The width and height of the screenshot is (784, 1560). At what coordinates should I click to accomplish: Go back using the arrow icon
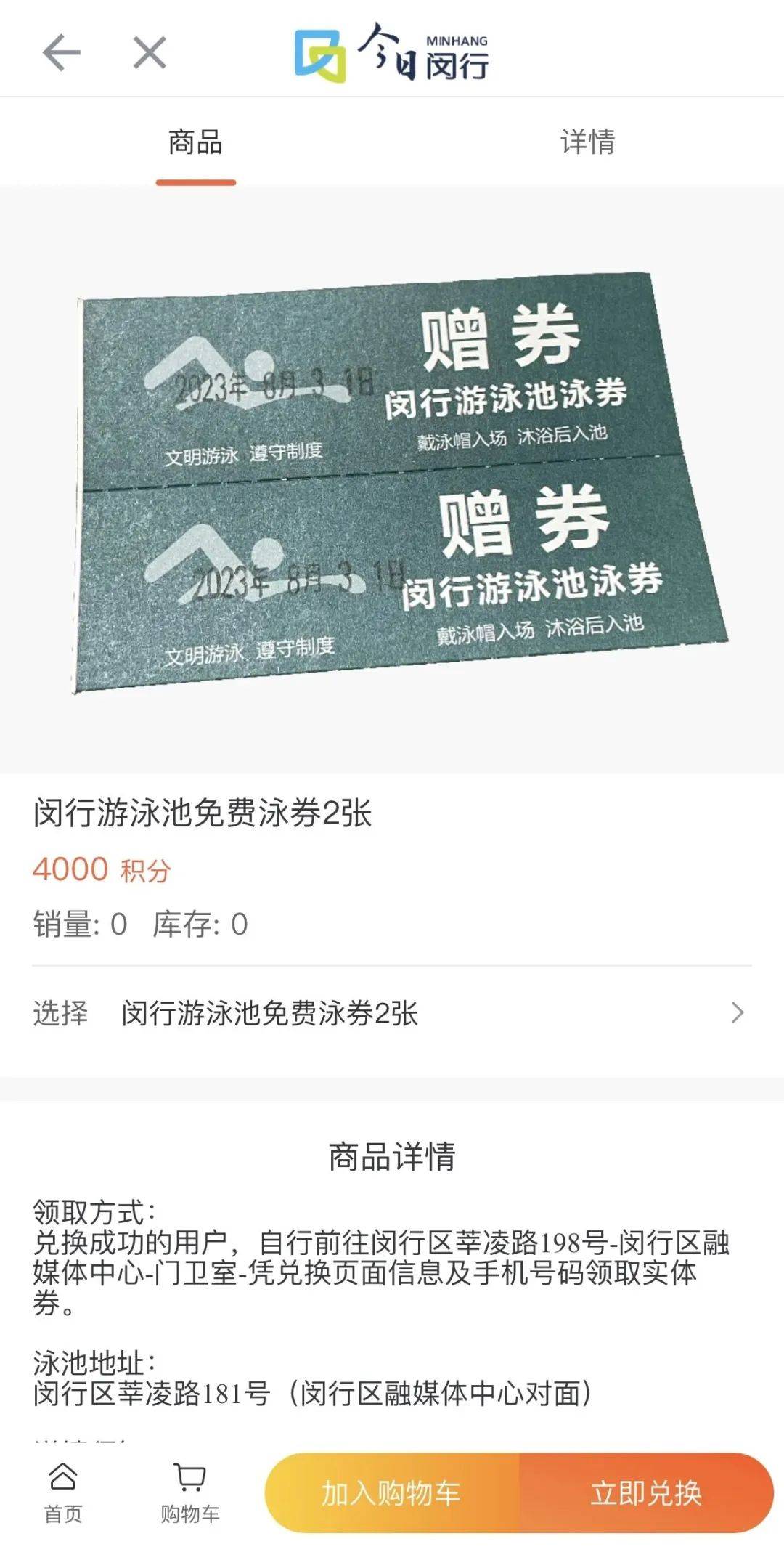pyautogui.click(x=61, y=53)
